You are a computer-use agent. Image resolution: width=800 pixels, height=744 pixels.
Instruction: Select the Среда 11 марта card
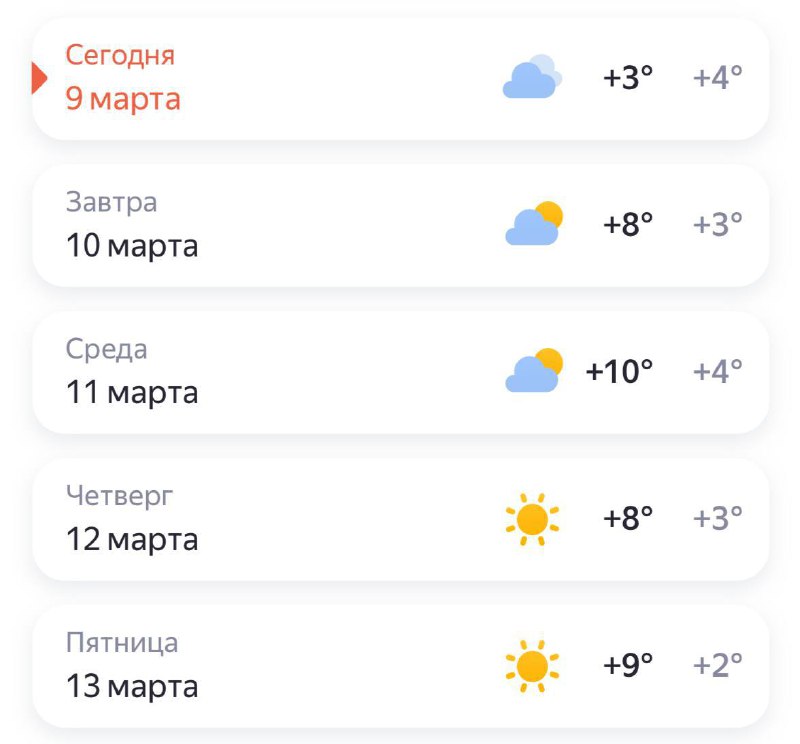[400, 372]
